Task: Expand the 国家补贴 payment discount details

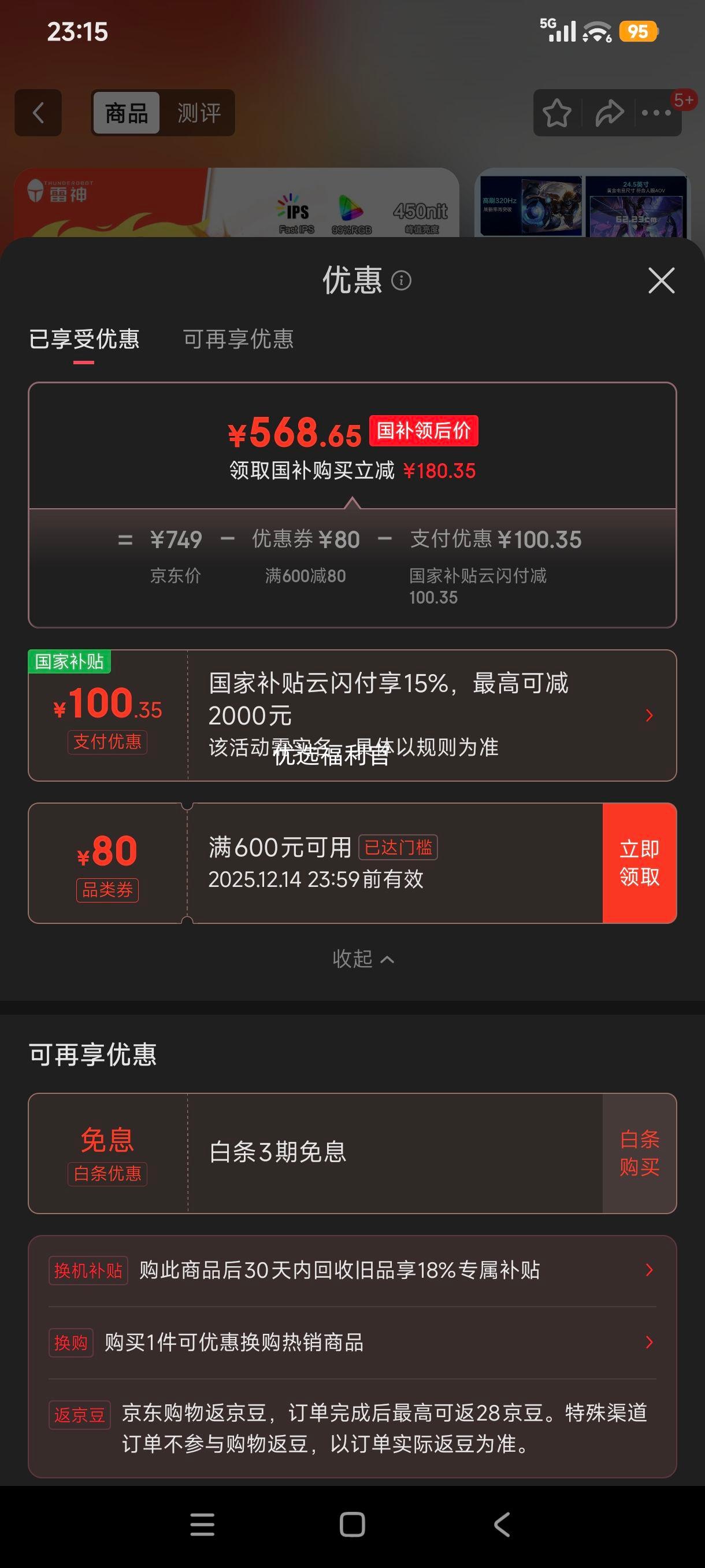Action: pos(650,716)
